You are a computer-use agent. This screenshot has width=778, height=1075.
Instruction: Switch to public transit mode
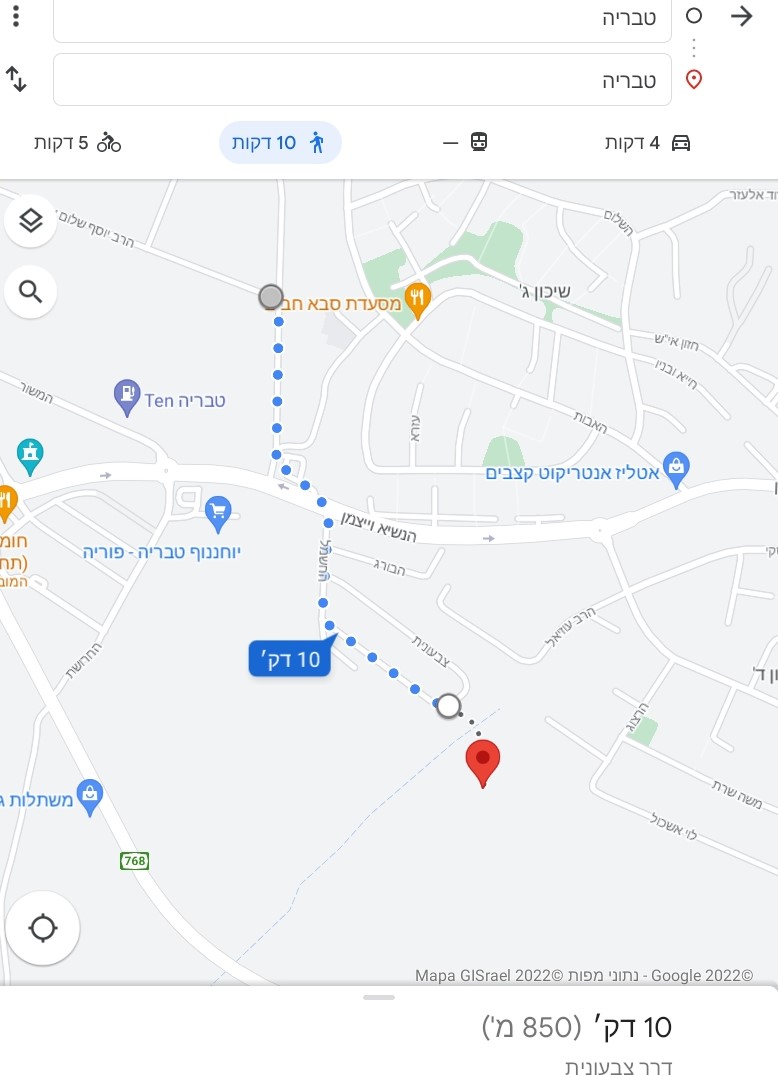coord(466,143)
